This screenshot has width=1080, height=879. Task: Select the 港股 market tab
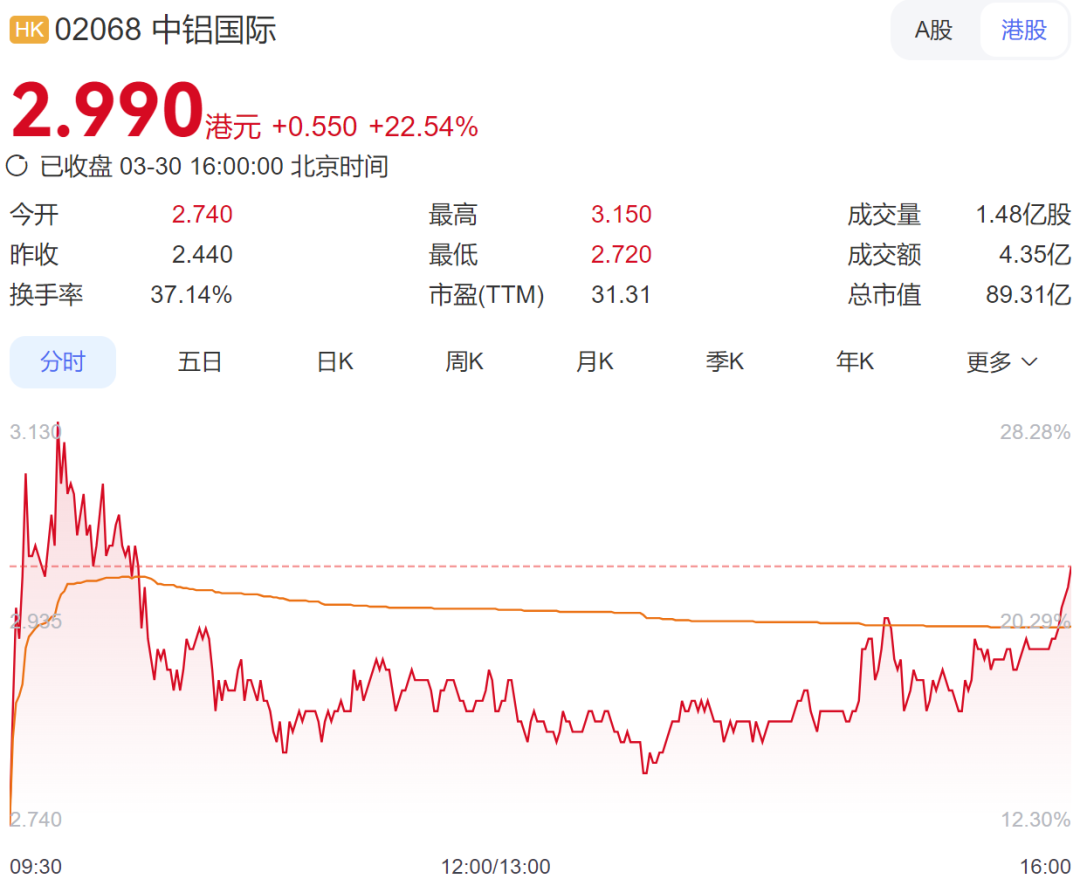coord(1024,30)
